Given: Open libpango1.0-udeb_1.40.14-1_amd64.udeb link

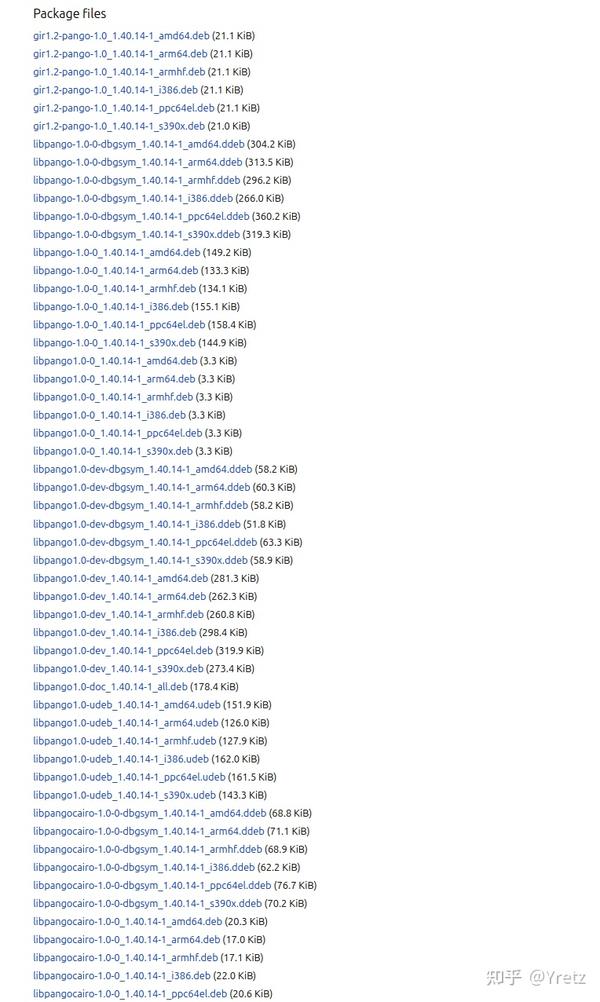Looking at the screenshot, I should [x=127, y=705].
